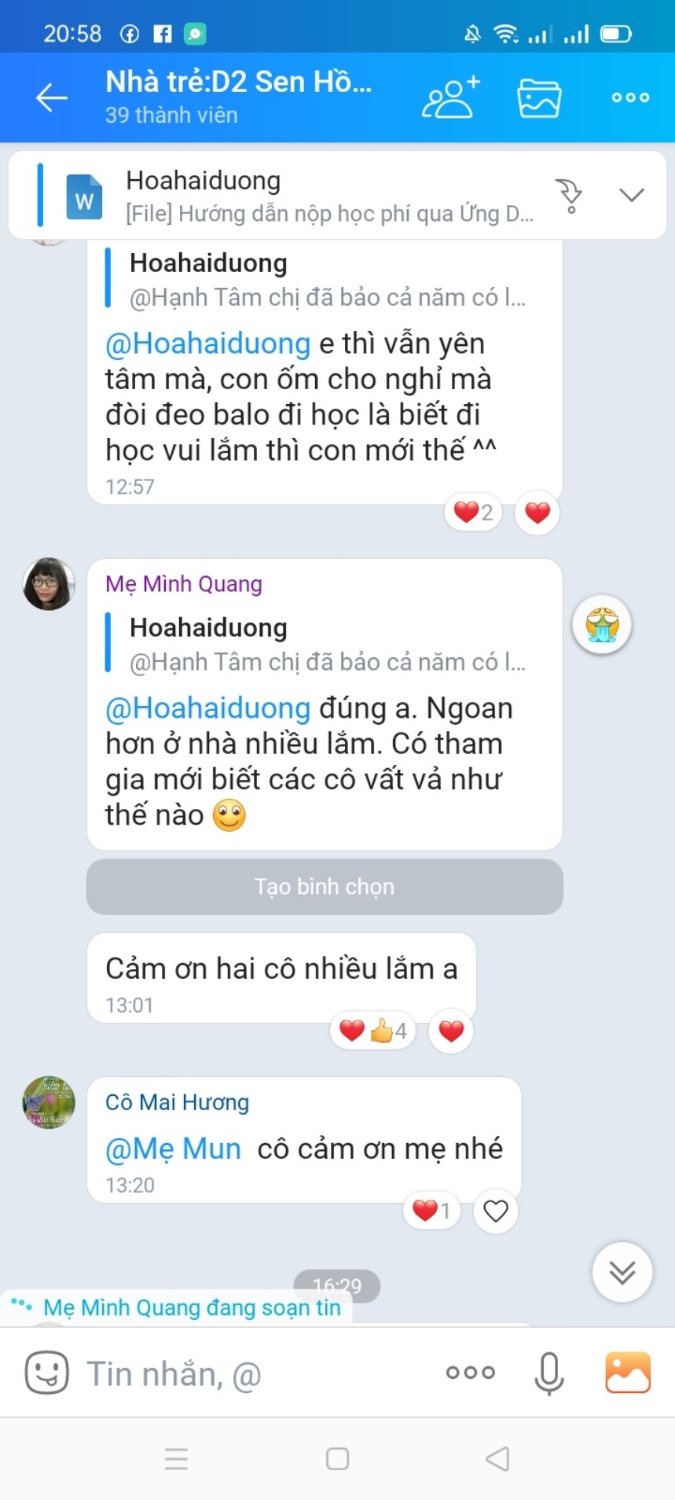
Task: Open Cô Mai Hương's avatar profile
Action: 49,1103
